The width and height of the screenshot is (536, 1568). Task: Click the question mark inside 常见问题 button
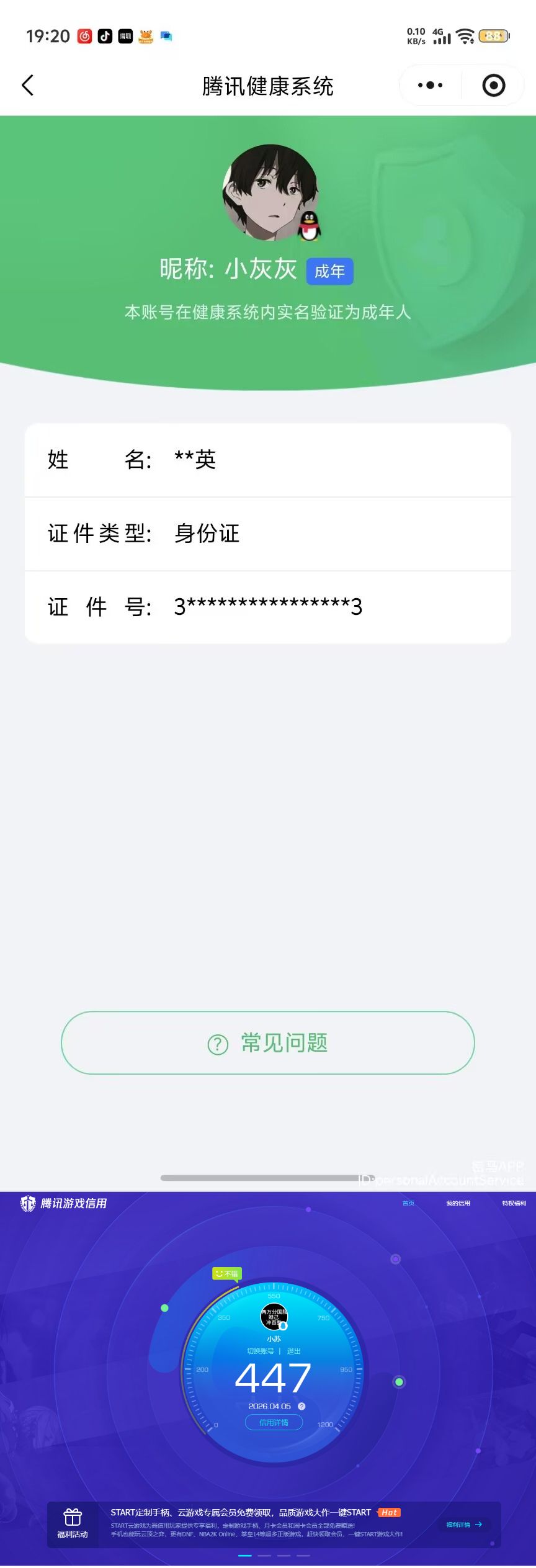coord(217,1042)
